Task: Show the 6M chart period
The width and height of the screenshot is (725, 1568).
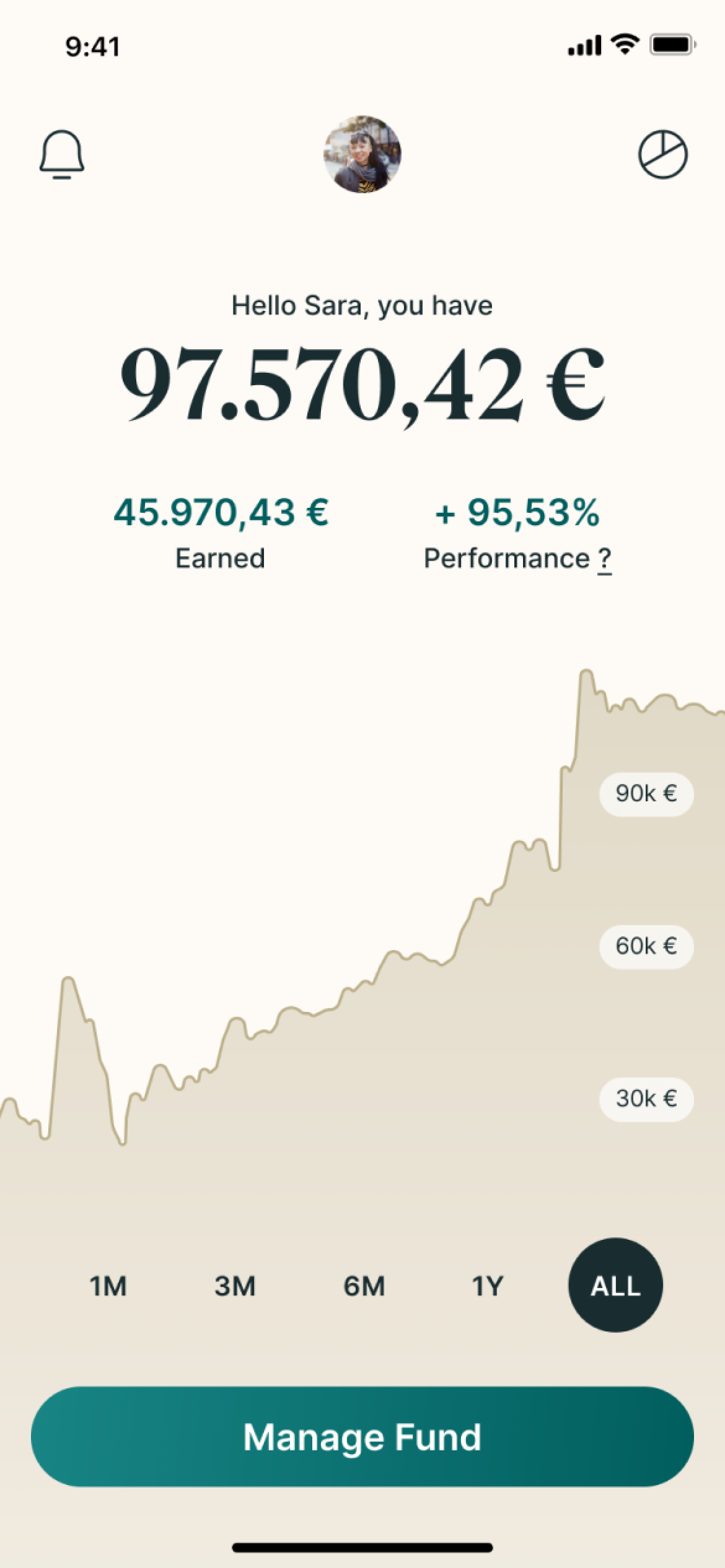Action: pyautogui.click(x=364, y=1286)
